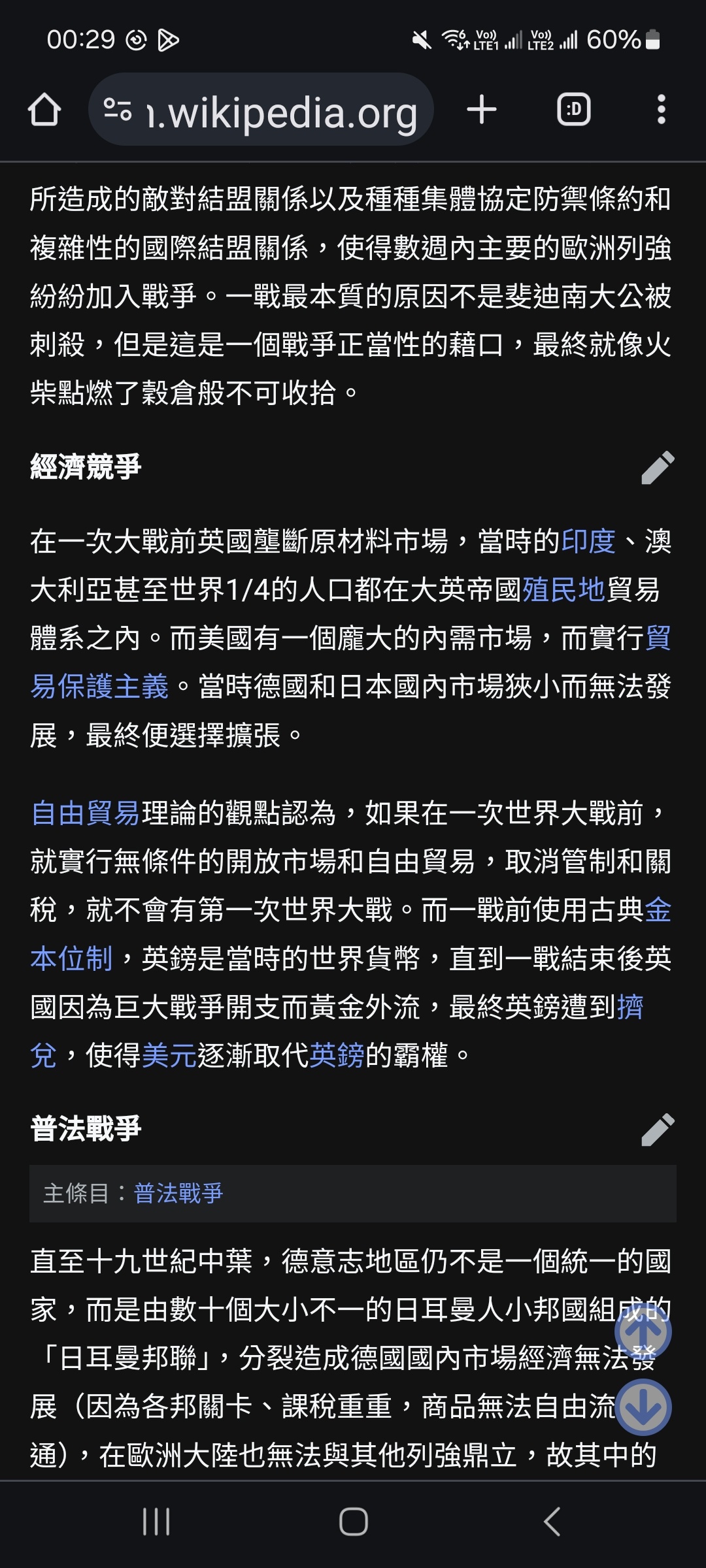Tap the wikipedia.org address bar
Viewport: 706px width, 1568px height.
261,110
